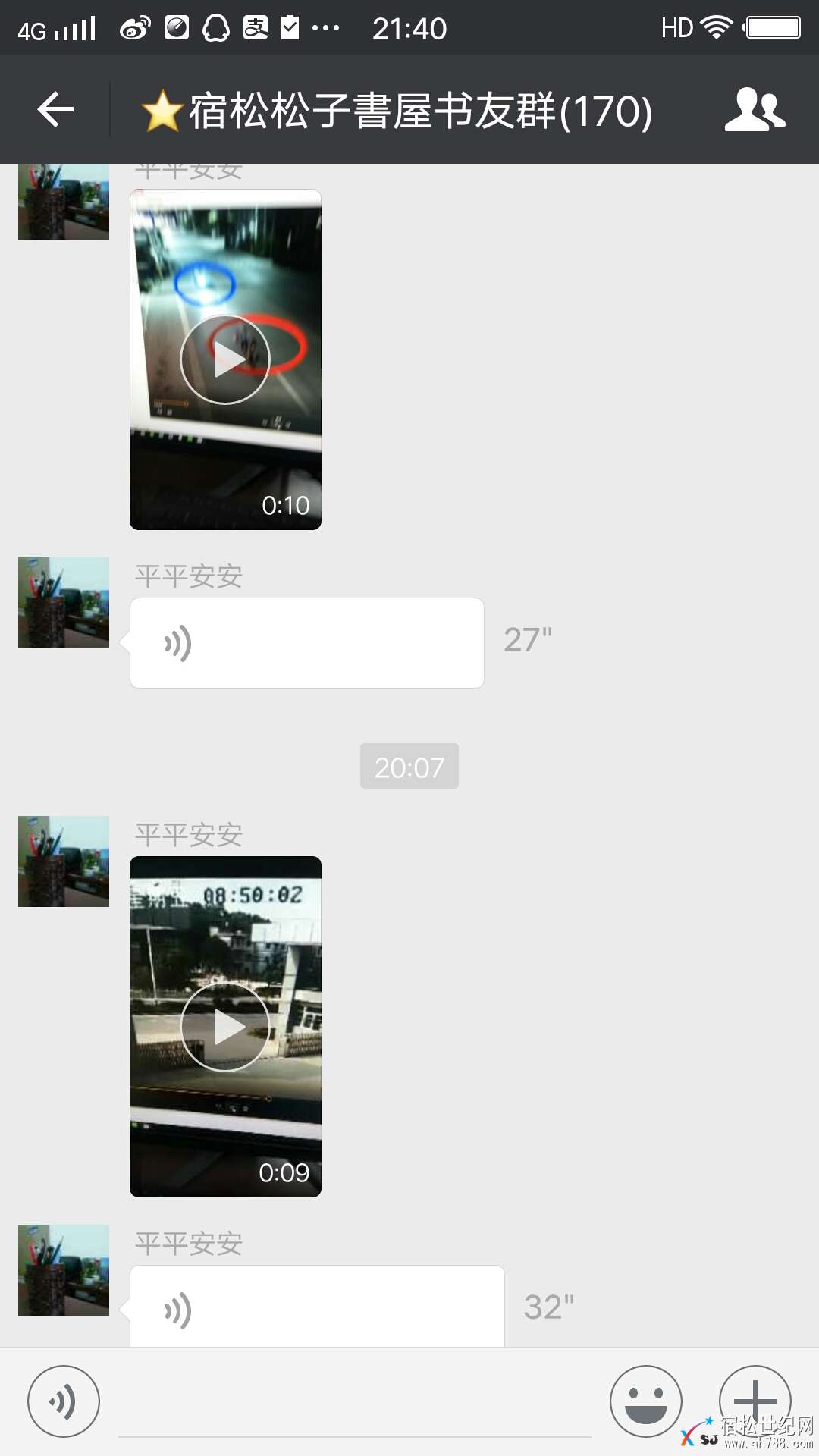Viewport: 819px width, 1456px height.
Task: Play the 0:09 video message
Action: click(x=225, y=1027)
